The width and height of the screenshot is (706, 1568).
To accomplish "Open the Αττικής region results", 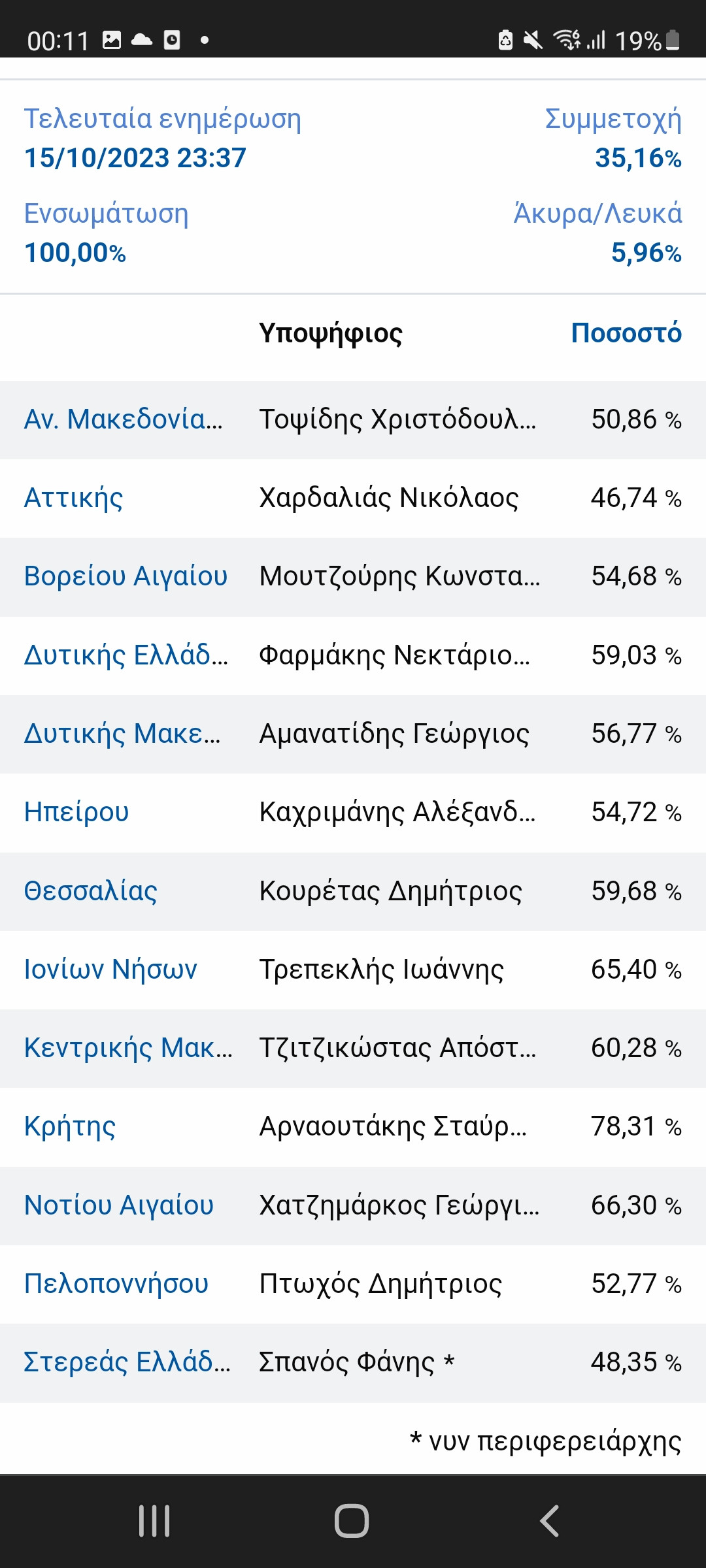I will [73, 498].
